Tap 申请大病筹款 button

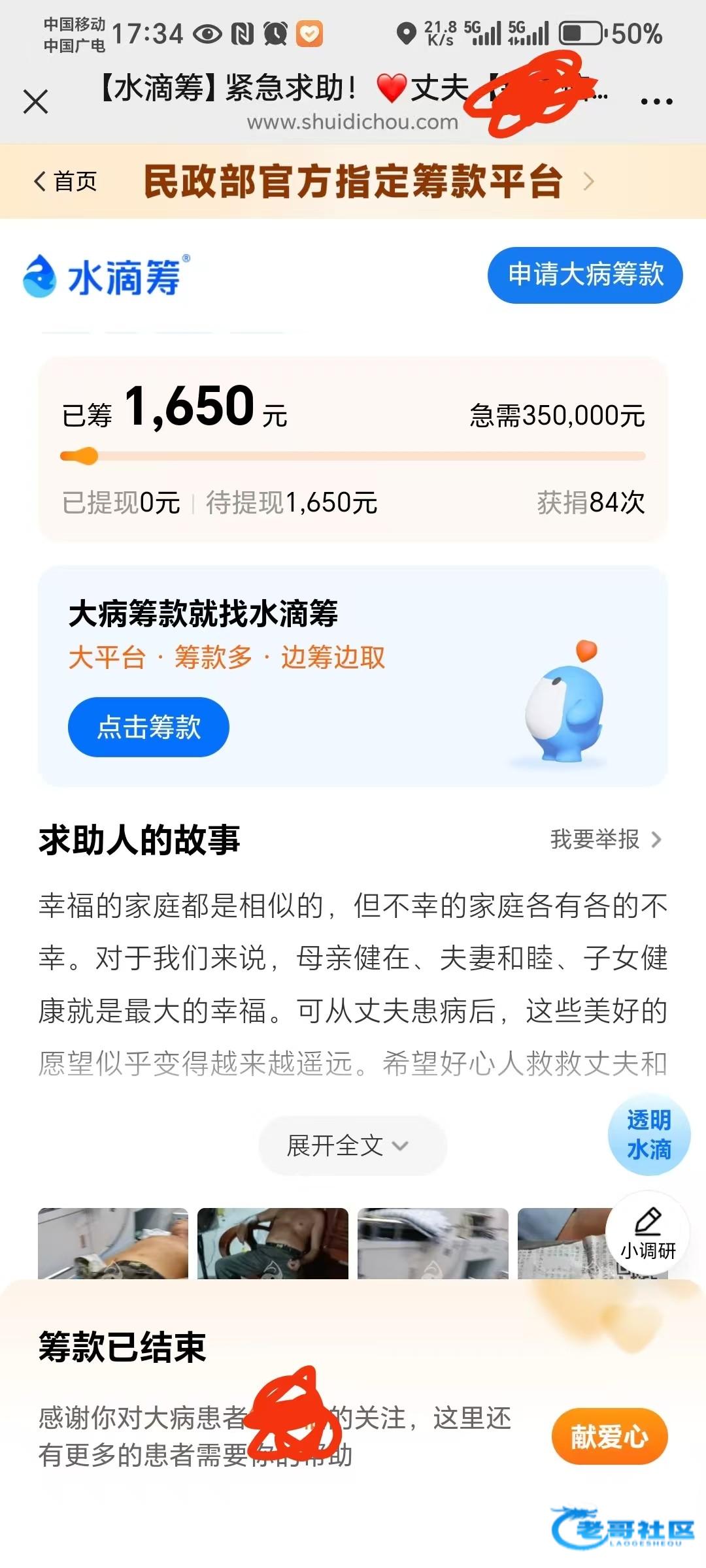pos(585,275)
